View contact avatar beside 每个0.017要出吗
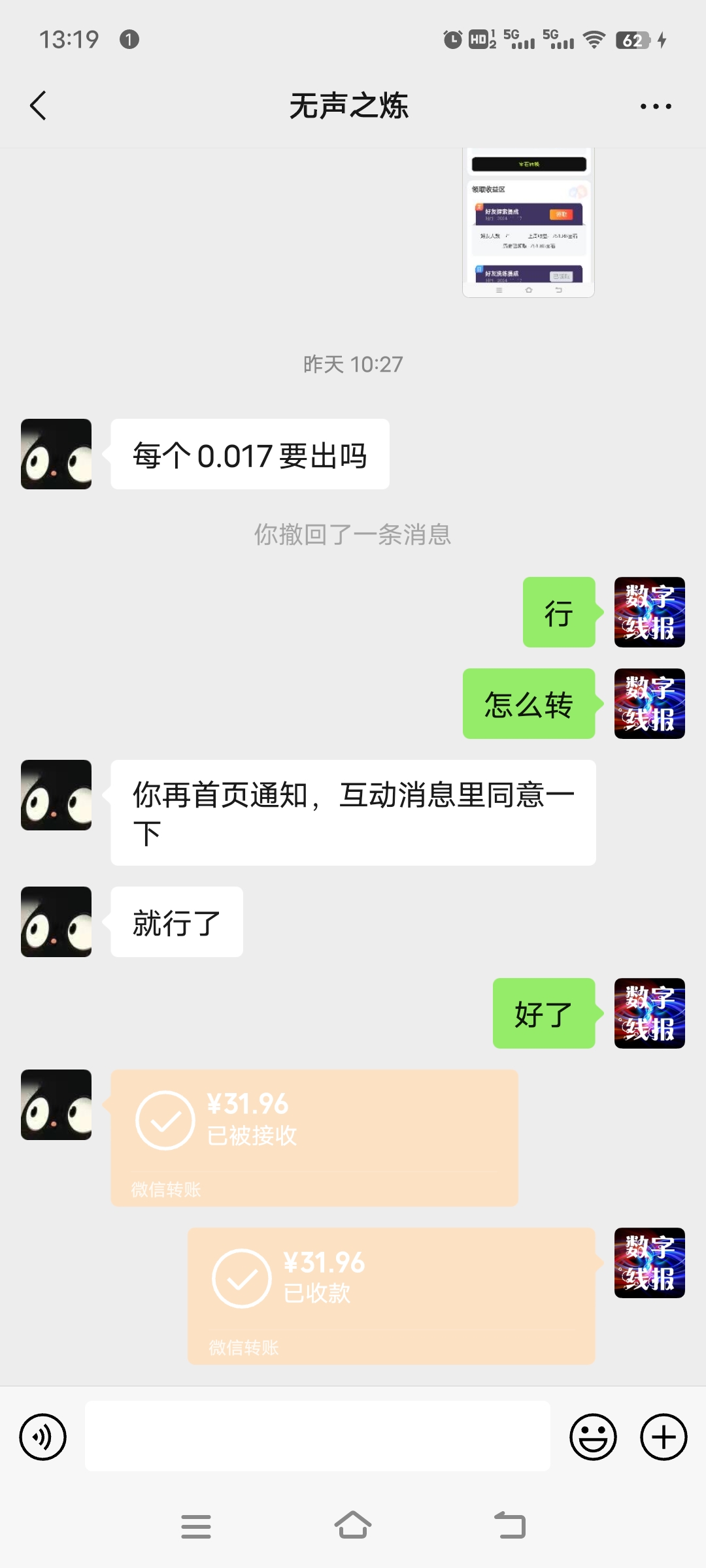Screen dimensions: 706x1568 click(56, 454)
